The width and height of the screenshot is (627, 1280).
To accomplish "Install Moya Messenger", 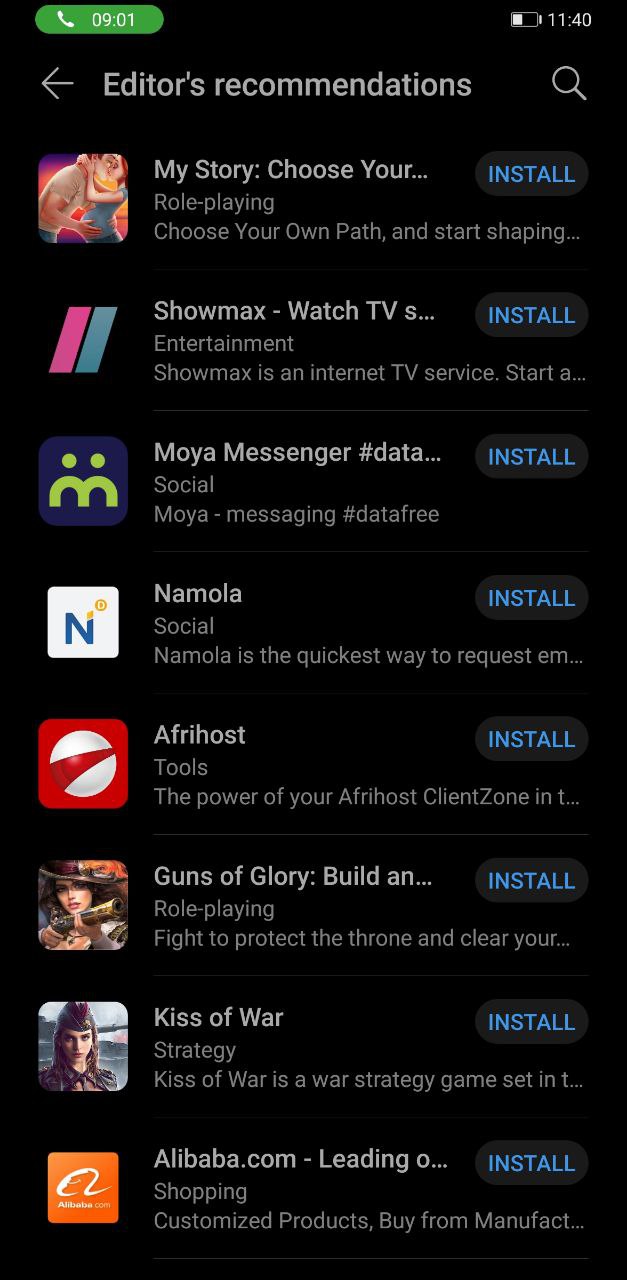I will [x=531, y=457].
